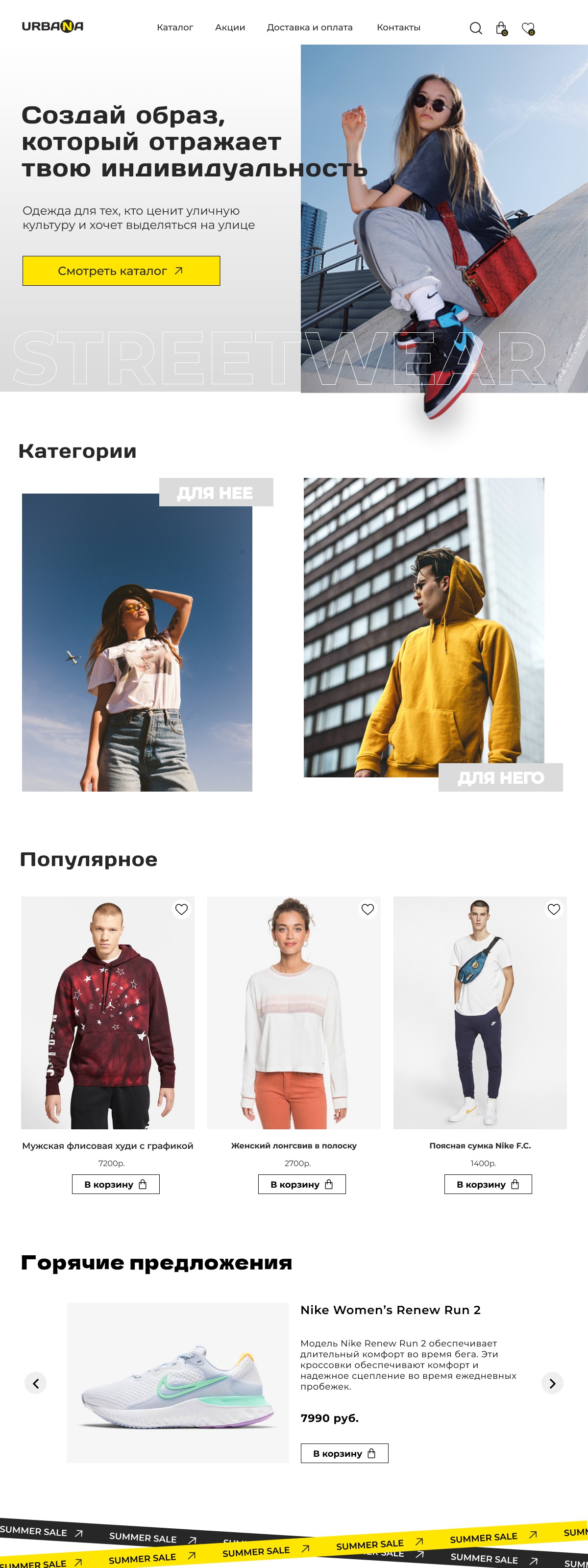
Task: Open the ДЛЯ НЕГО category
Action: (424, 627)
